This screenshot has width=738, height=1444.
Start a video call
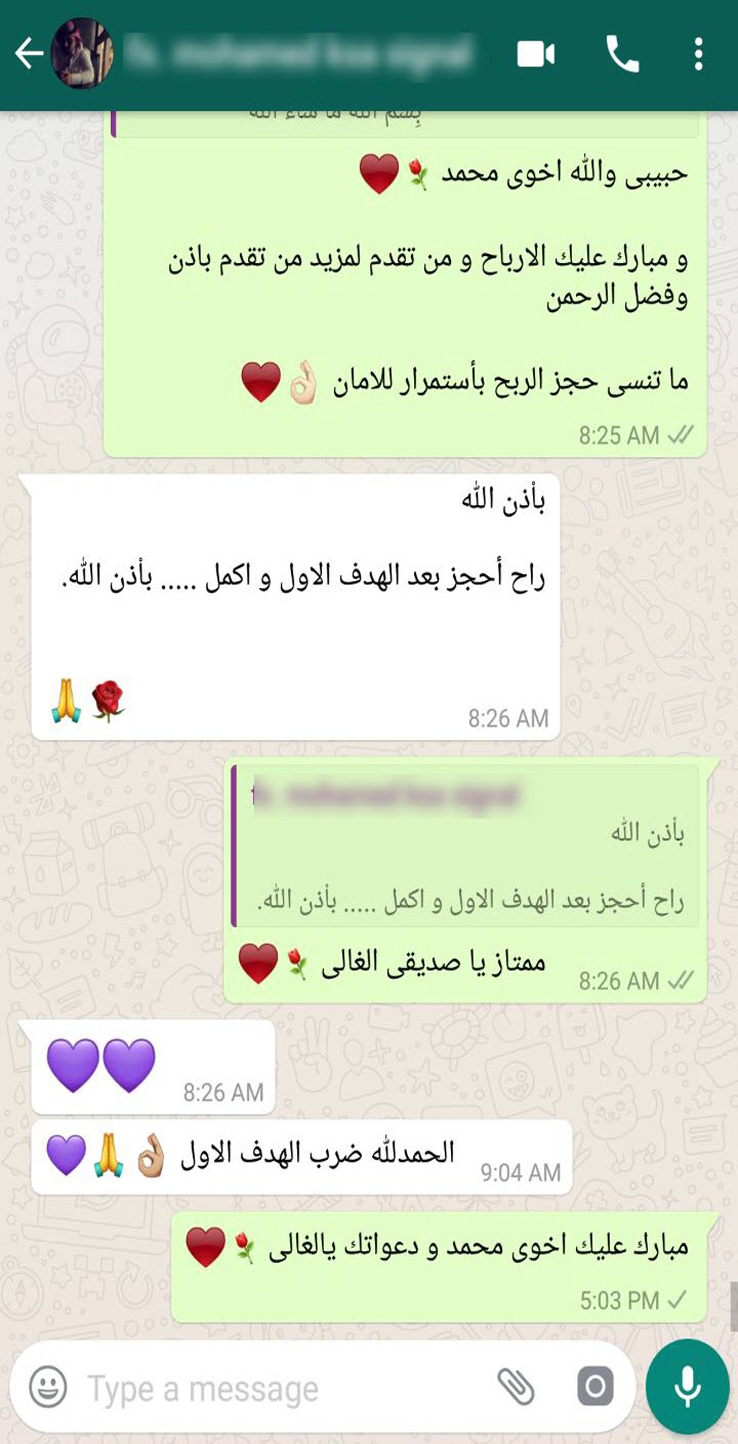pyautogui.click(x=536, y=54)
